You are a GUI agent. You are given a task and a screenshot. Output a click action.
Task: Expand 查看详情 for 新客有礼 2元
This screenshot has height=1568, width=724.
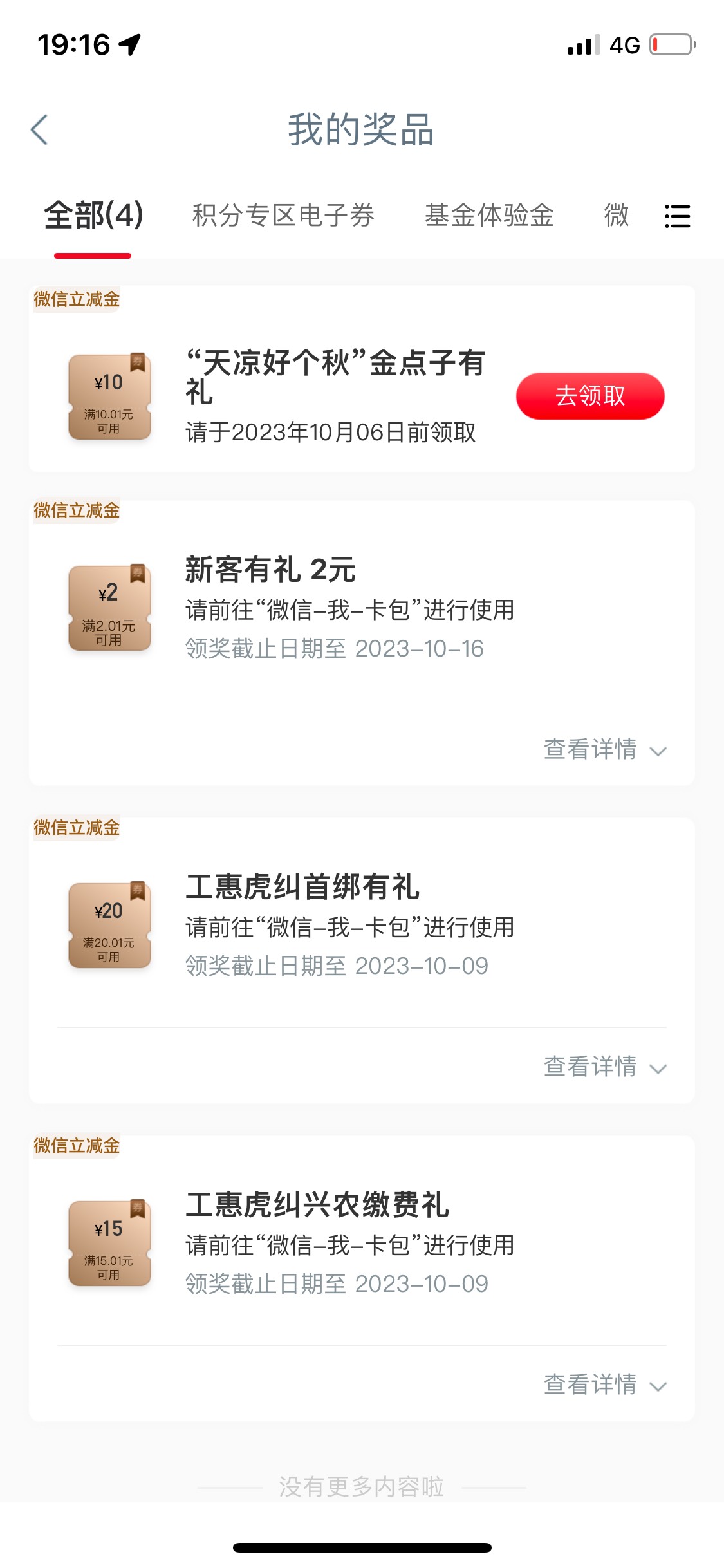coord(604,750)
